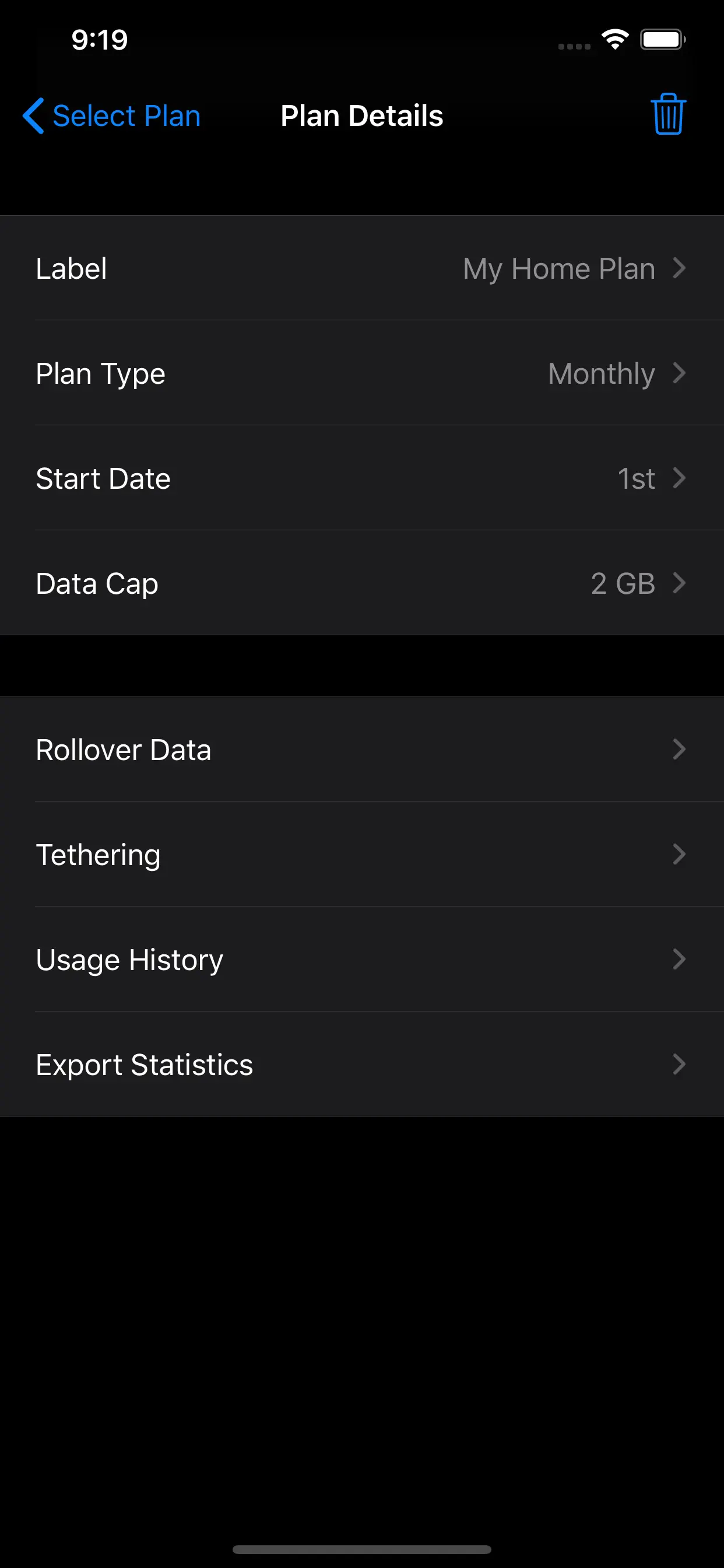
Task: Open the Usage History disclosure
Action: pyautogui.click(x=680, y=960)
